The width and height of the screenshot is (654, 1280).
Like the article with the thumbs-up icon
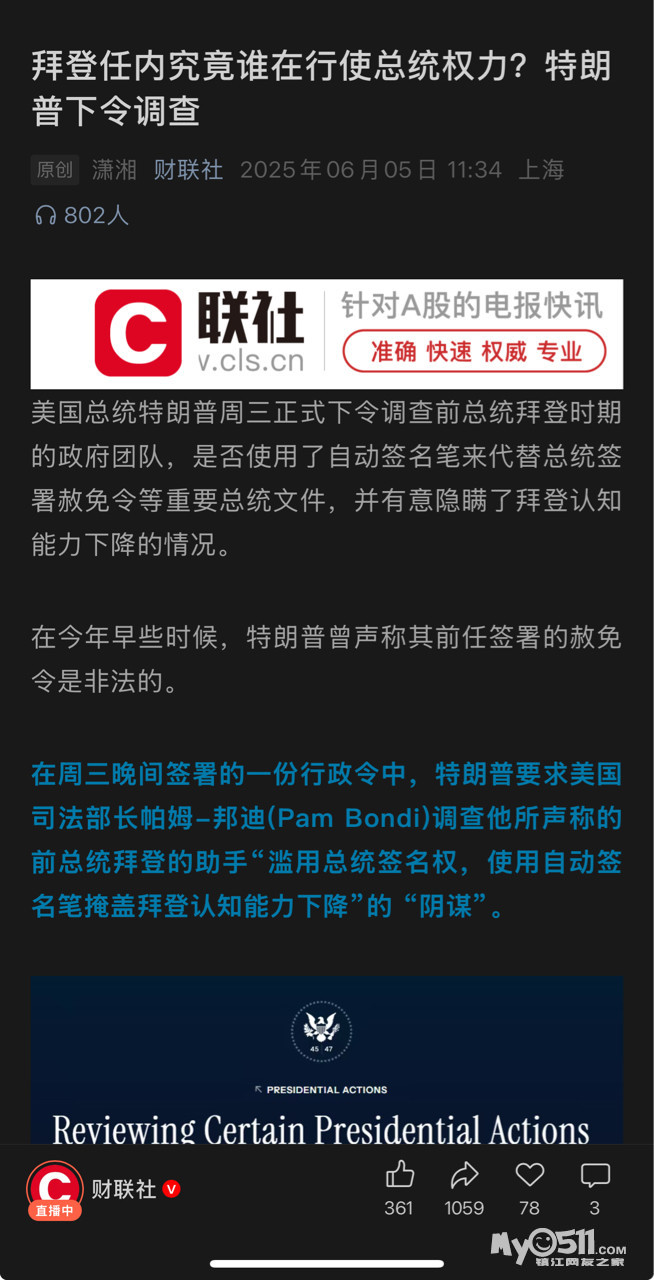click(399, 1175)
